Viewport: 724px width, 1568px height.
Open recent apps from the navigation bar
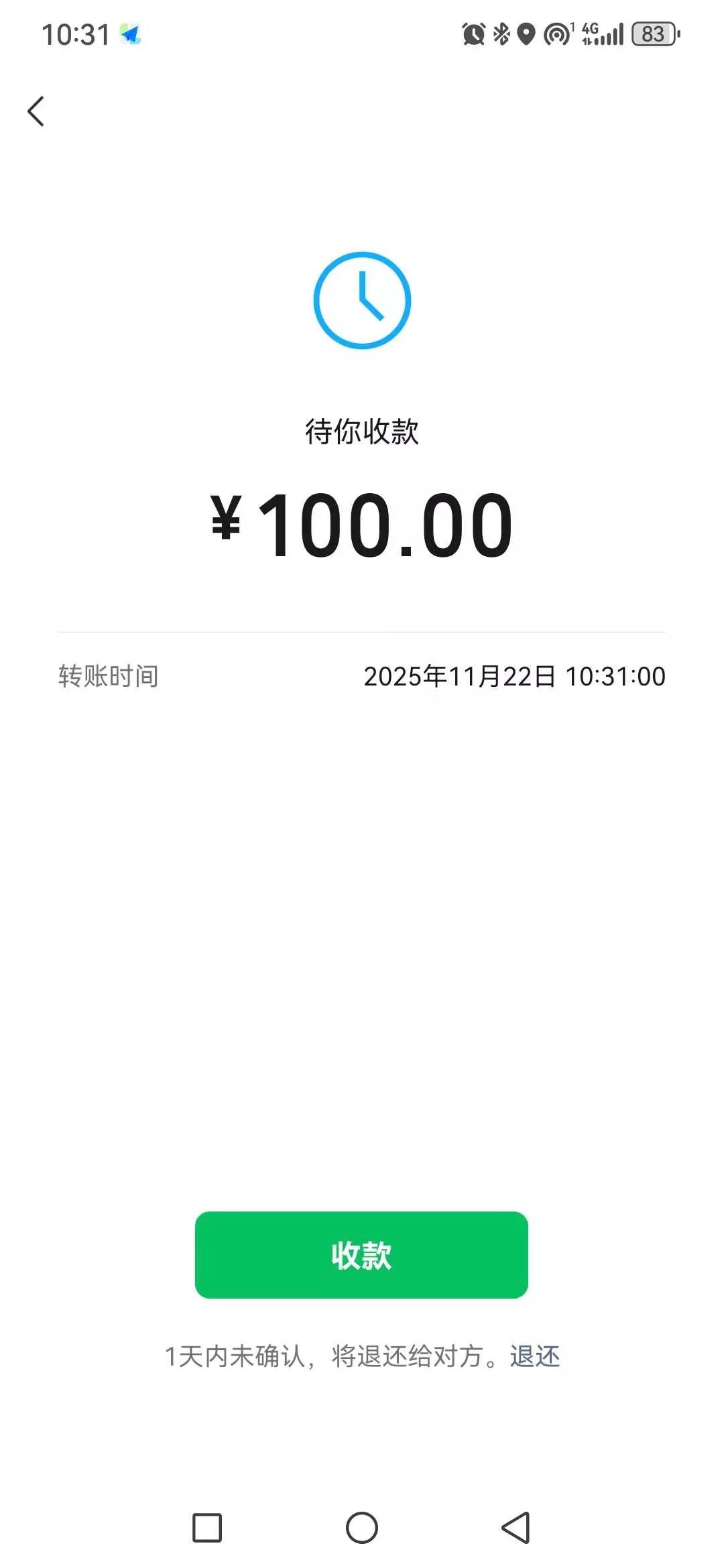tap(207, 1528)
